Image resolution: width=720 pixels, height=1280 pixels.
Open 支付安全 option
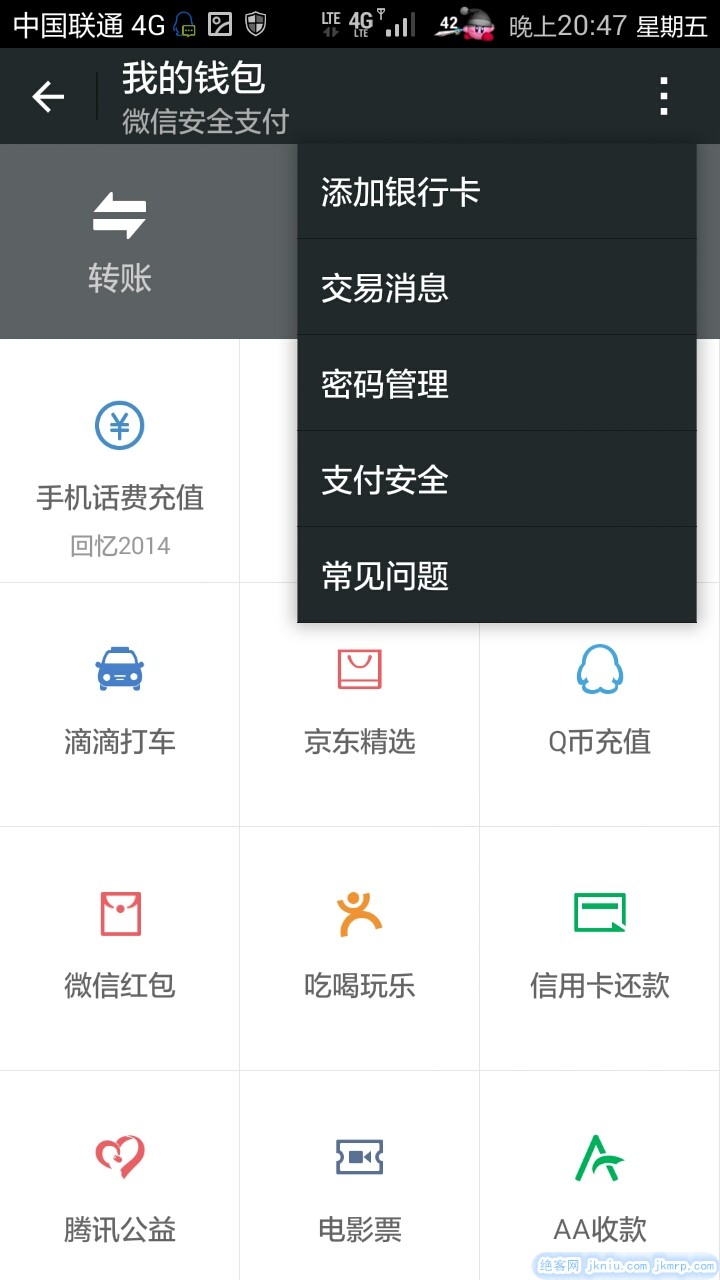(496, 479)
